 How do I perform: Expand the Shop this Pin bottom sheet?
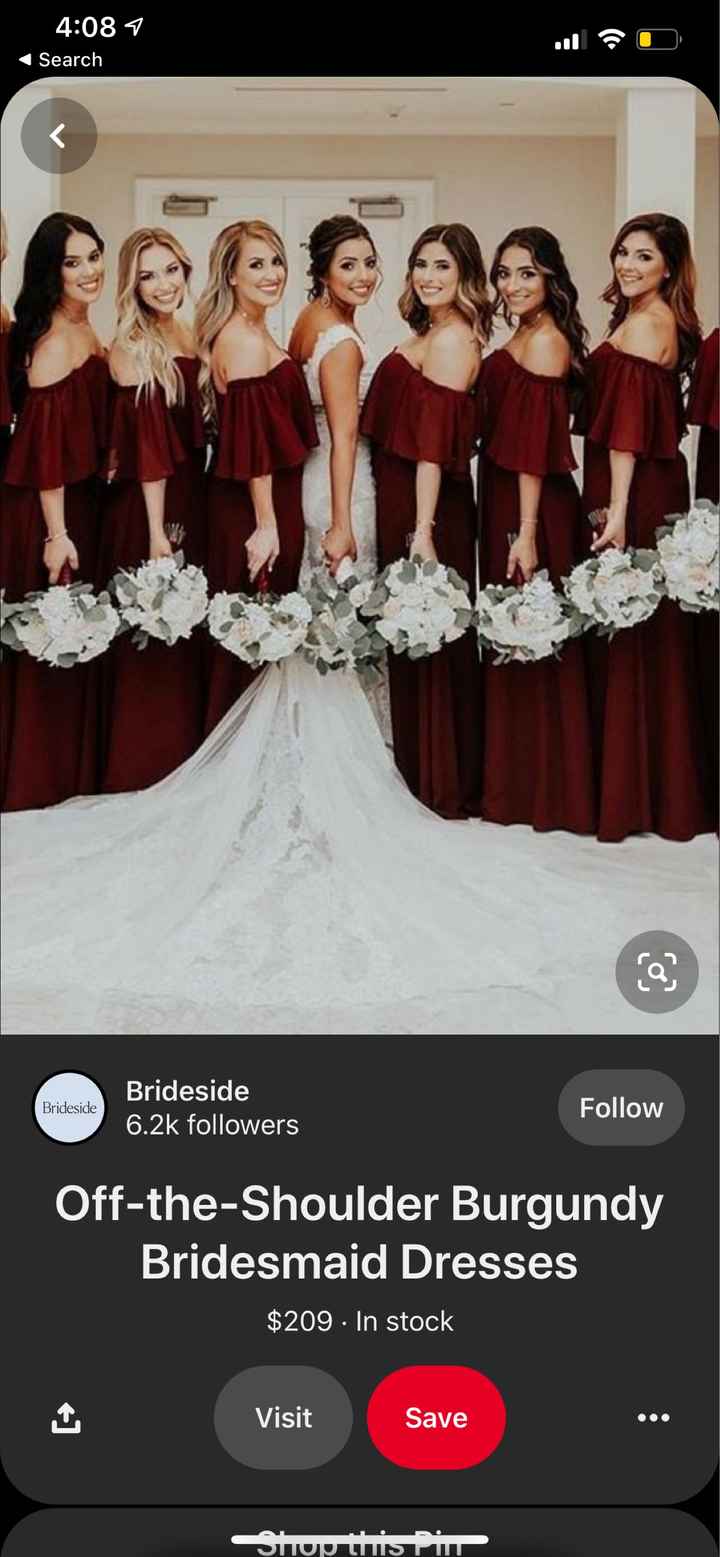(360, 1534)
